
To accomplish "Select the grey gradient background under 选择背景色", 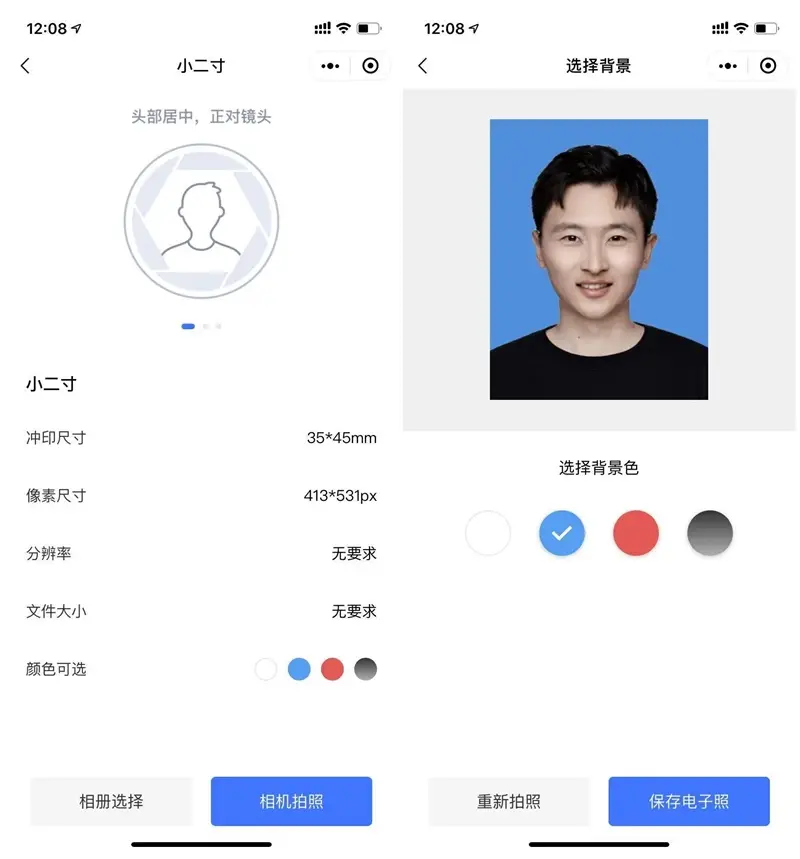I will (x=710, y=533).
